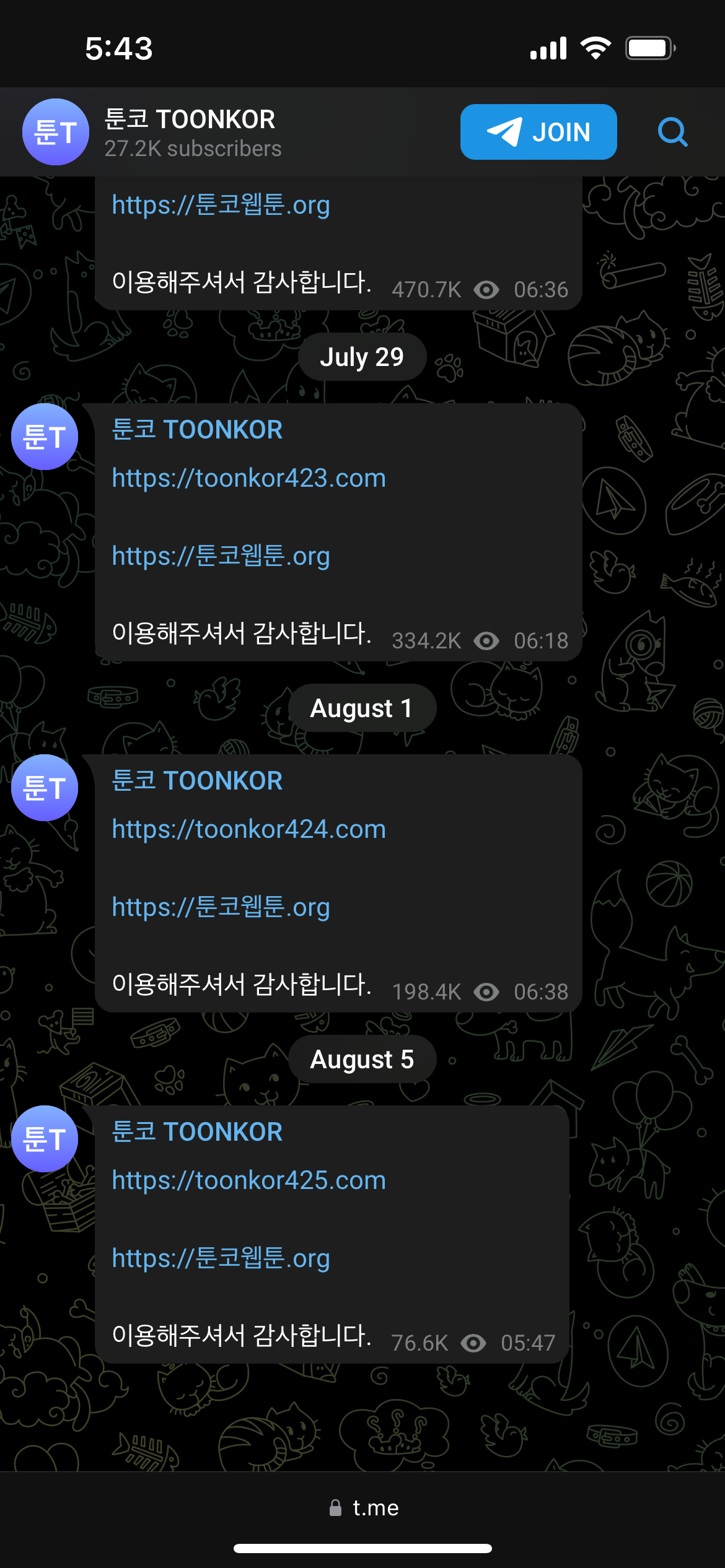Screen dimensions: 725x1568
Task: Tap the sender name on July 29 post
Action: (197, 430)
